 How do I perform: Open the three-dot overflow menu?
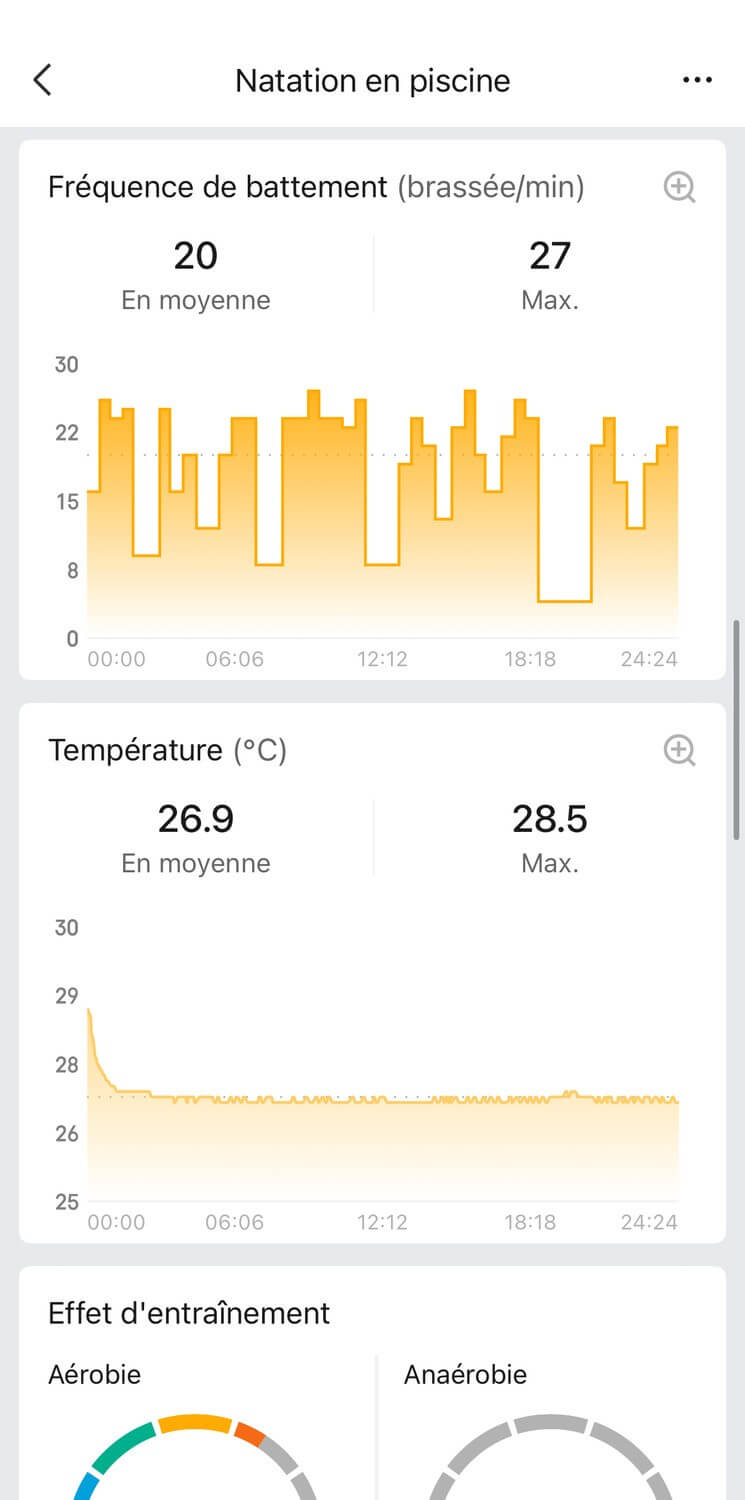pos(697,80)
